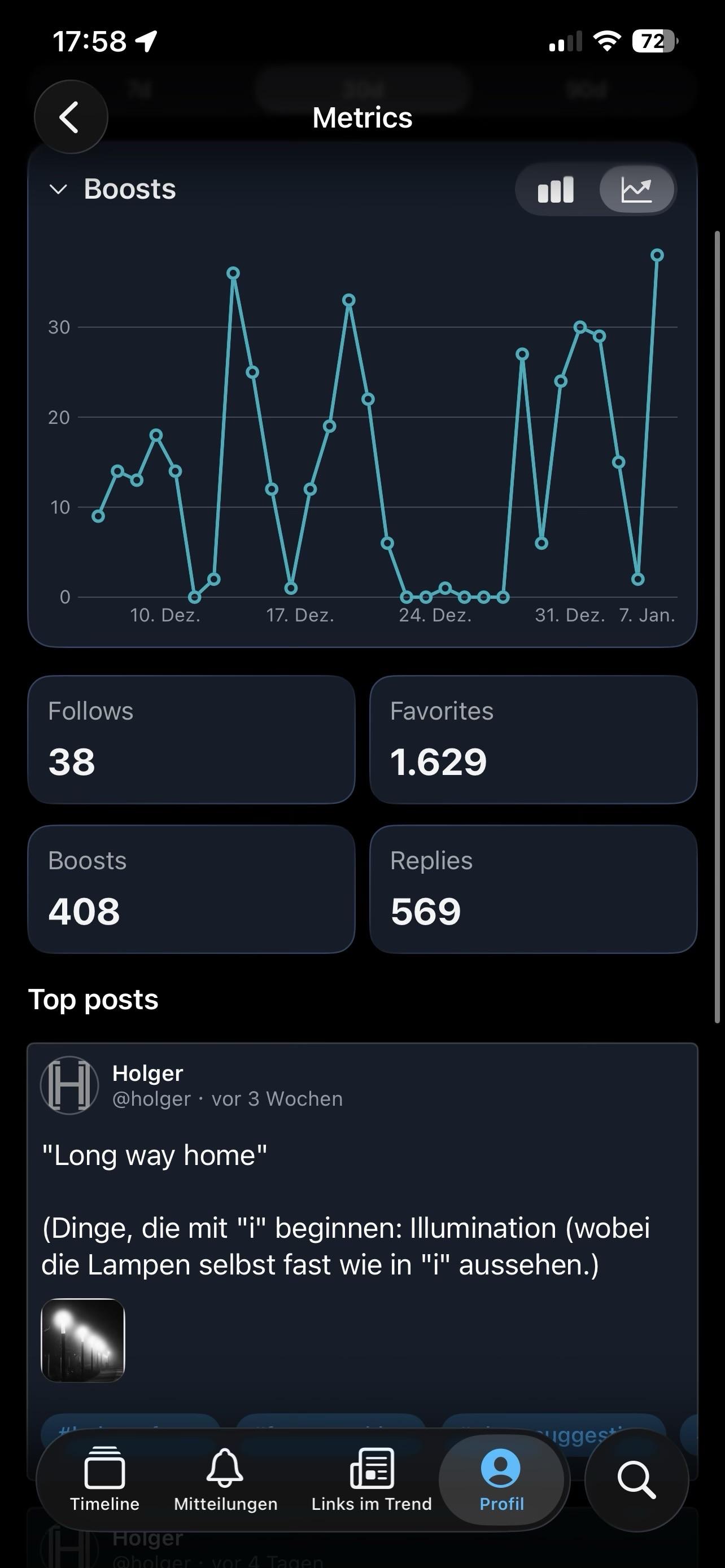Show Favorites metric in the chart
This screenshot has height=1568, width=725.
(532, 739)
